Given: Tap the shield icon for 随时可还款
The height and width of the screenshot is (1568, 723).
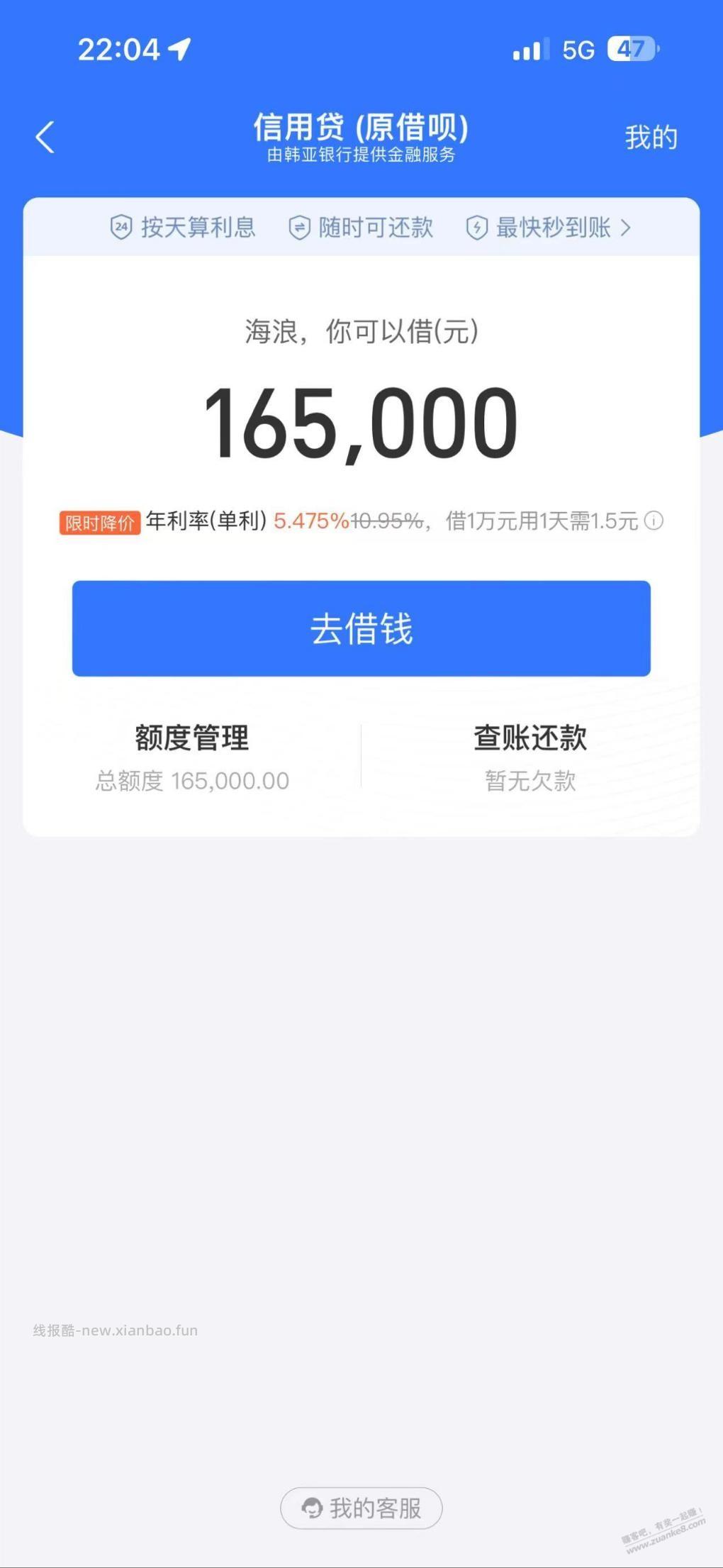Looking at the screenshot, I should click(x=299, y=226).
